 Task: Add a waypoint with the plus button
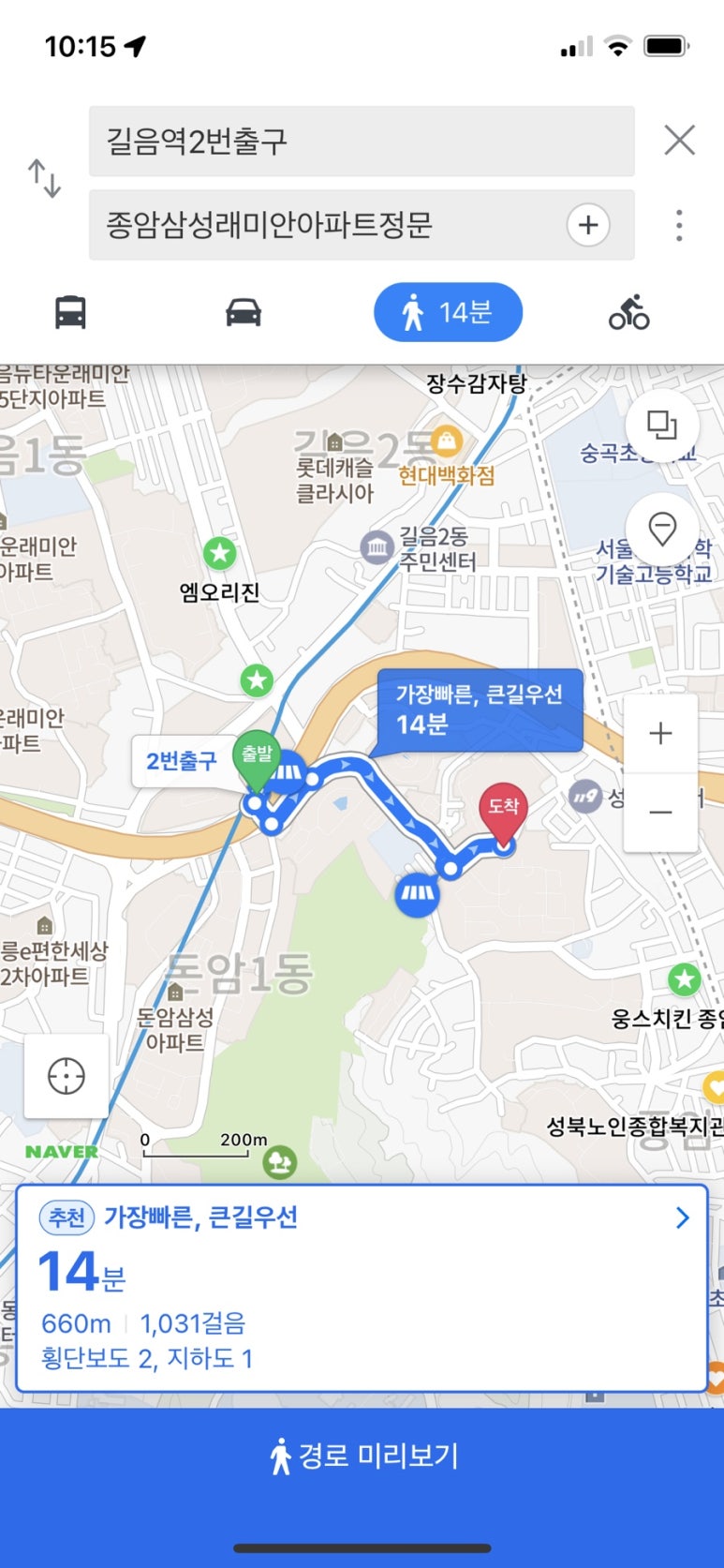pos(588,225)
